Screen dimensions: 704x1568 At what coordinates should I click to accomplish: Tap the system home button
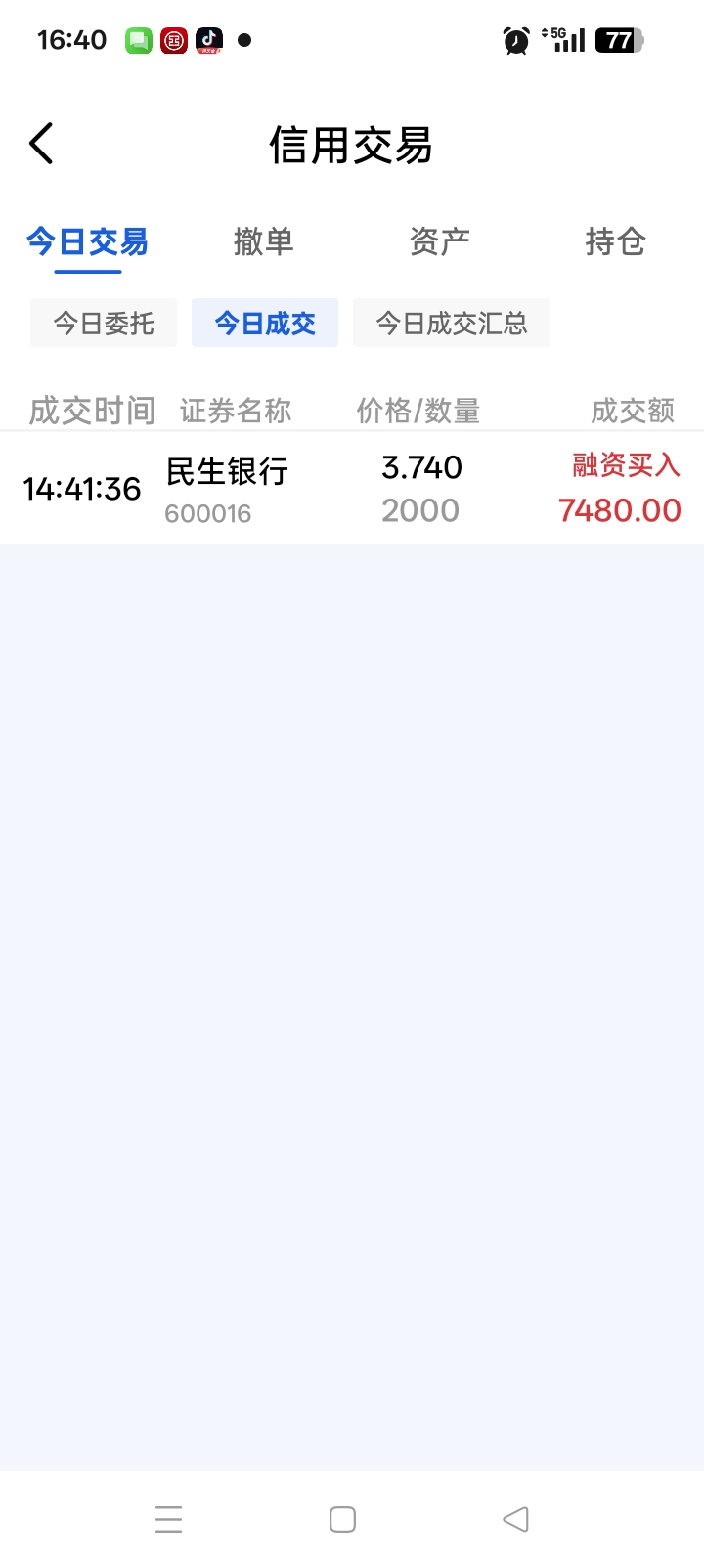342,1519
